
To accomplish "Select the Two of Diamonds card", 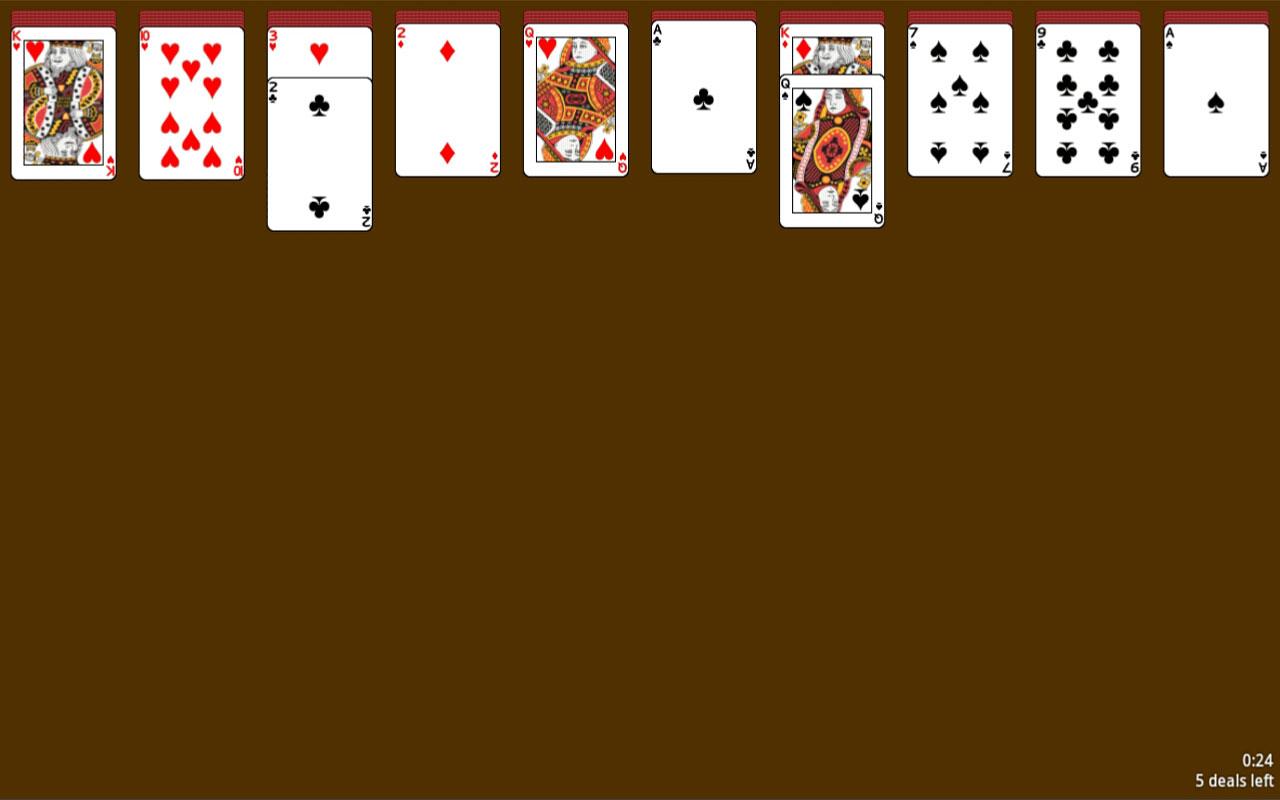I will pos(447,100).
